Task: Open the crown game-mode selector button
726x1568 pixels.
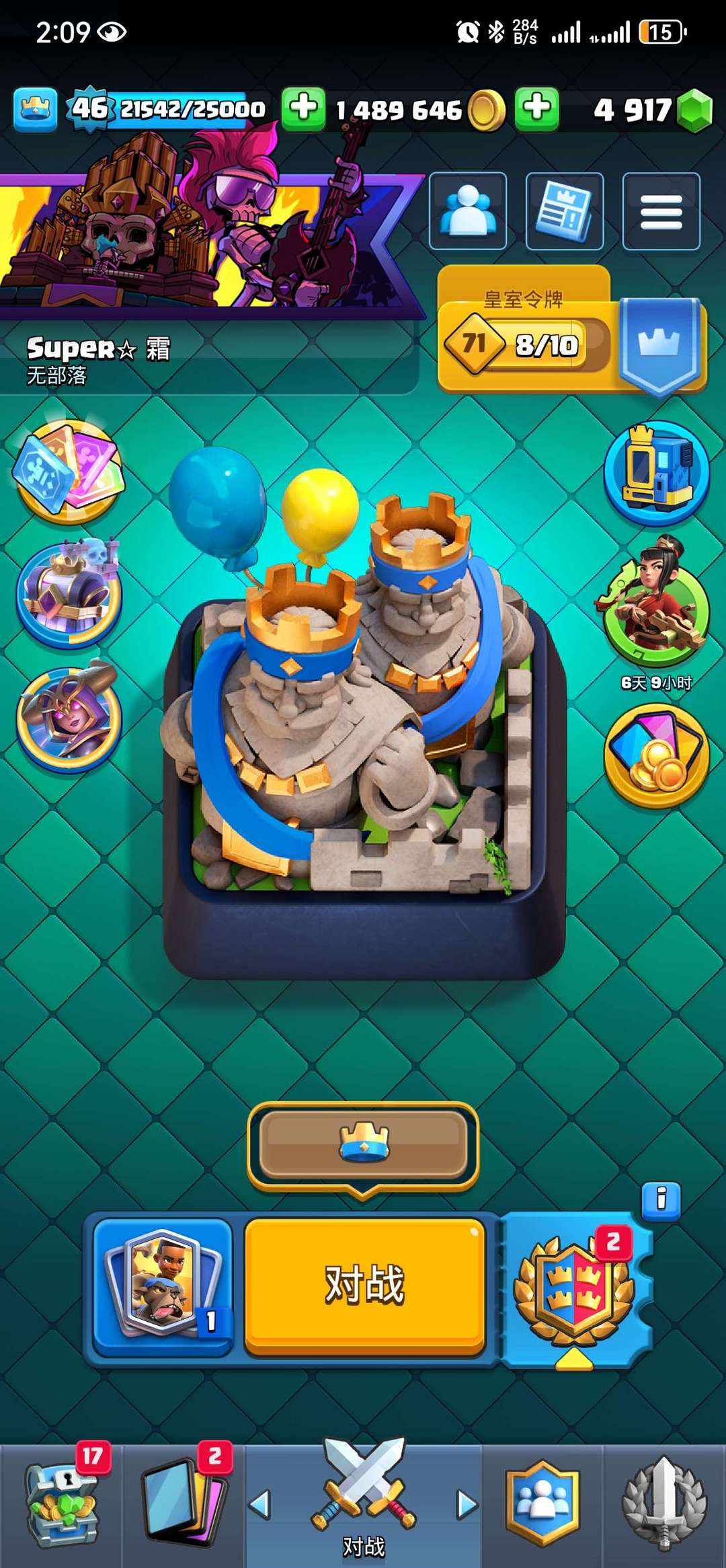Action: pos(363,1145)
